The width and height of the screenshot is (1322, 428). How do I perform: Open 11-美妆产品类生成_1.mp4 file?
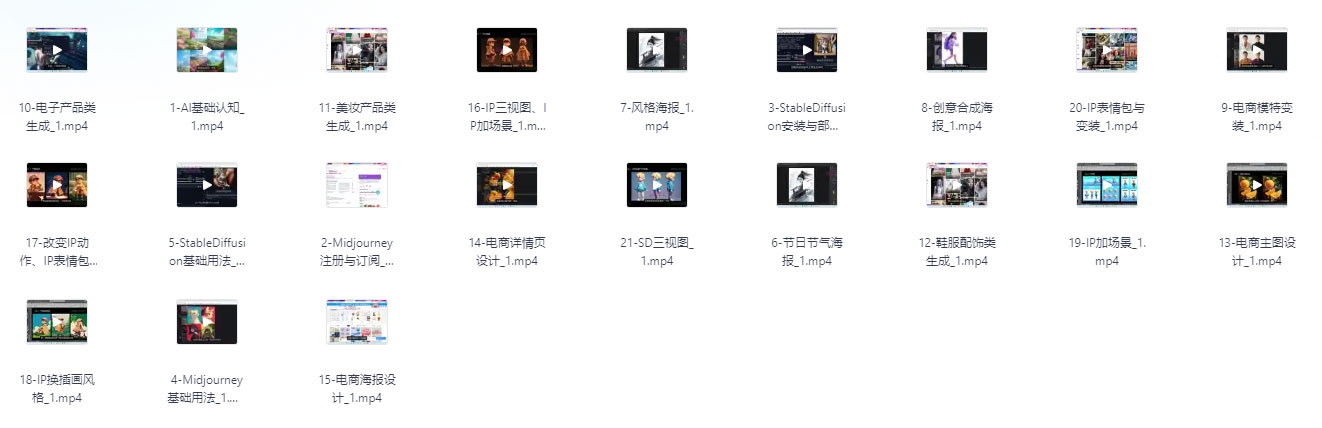(x=357, y=50)
